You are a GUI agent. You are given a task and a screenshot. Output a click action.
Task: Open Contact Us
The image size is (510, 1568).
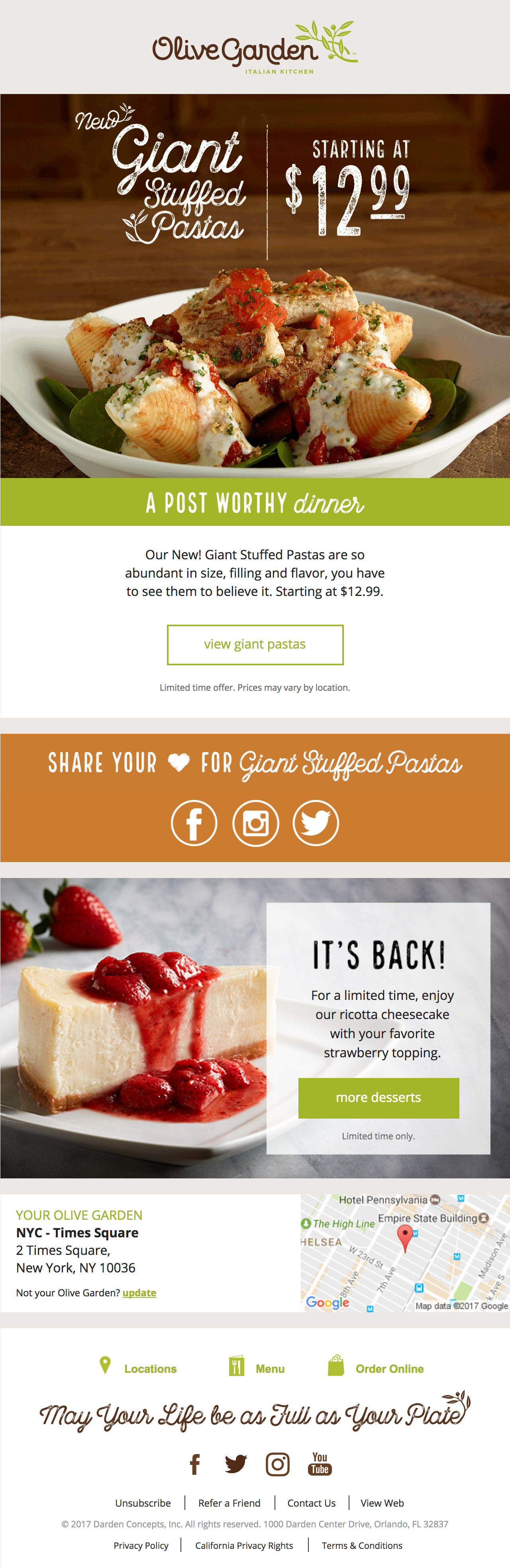click(x=312, y=1503)
